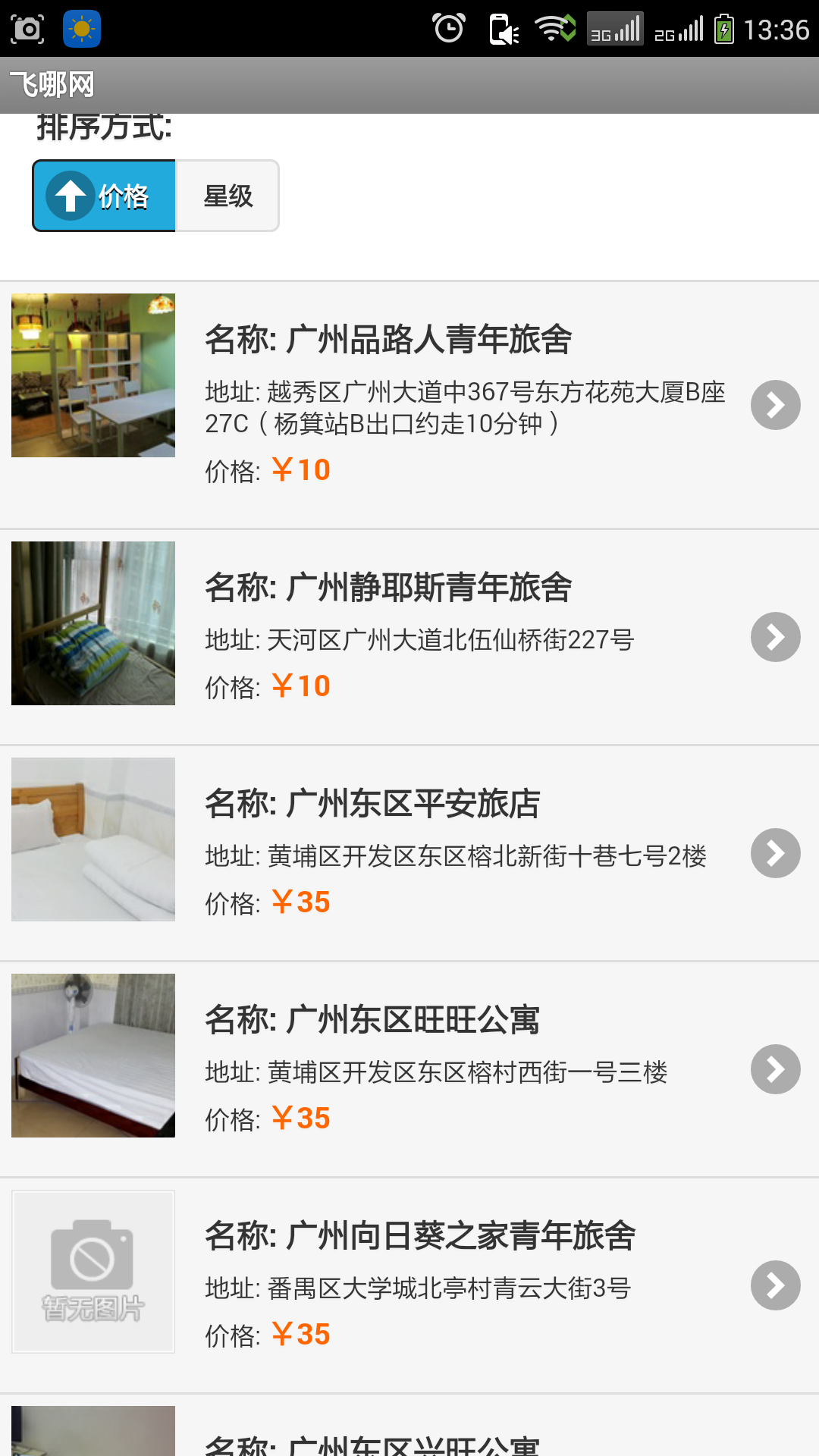The image size is (819, 1456).
Task: Sort hotels by 价格
Action: point(105,196)
